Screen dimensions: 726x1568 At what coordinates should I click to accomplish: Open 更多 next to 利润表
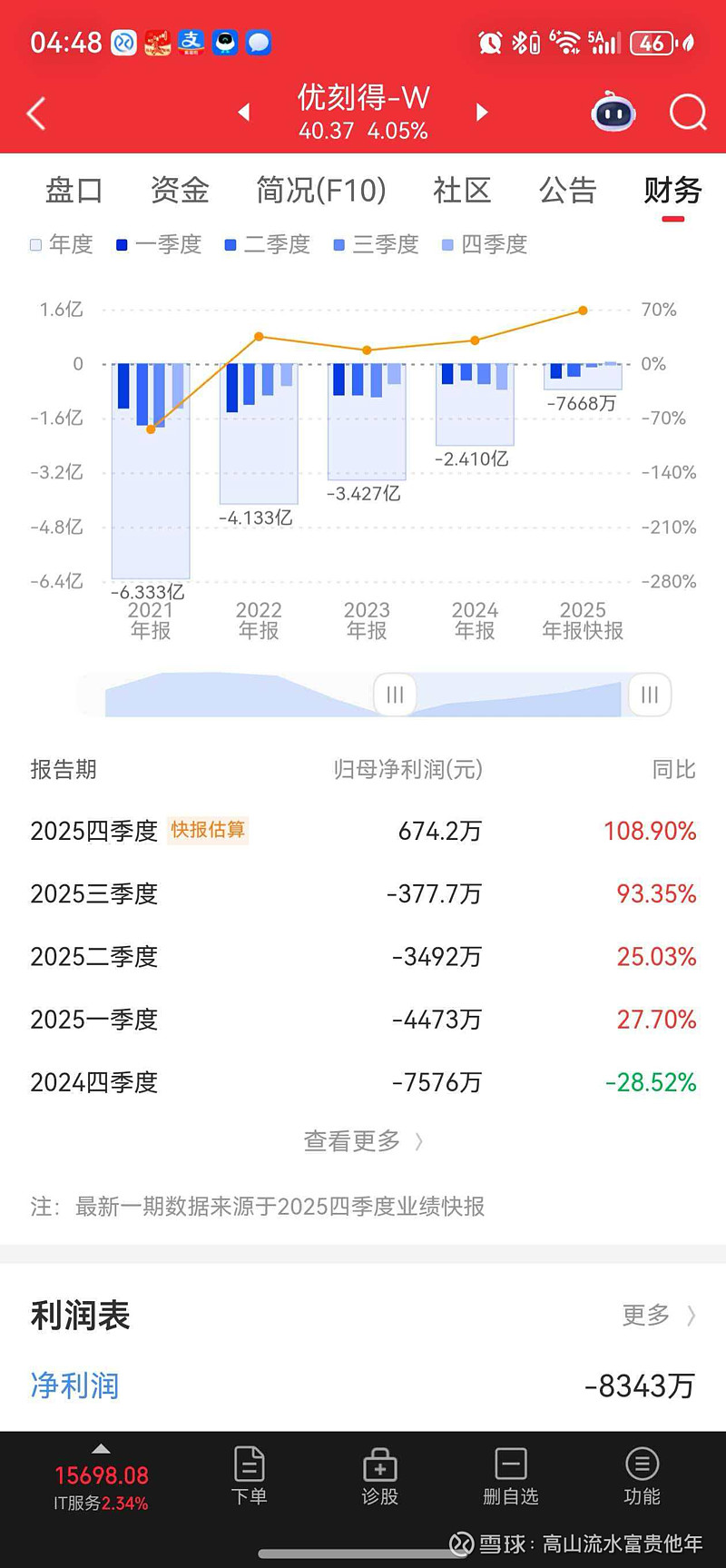[658, 1315]
